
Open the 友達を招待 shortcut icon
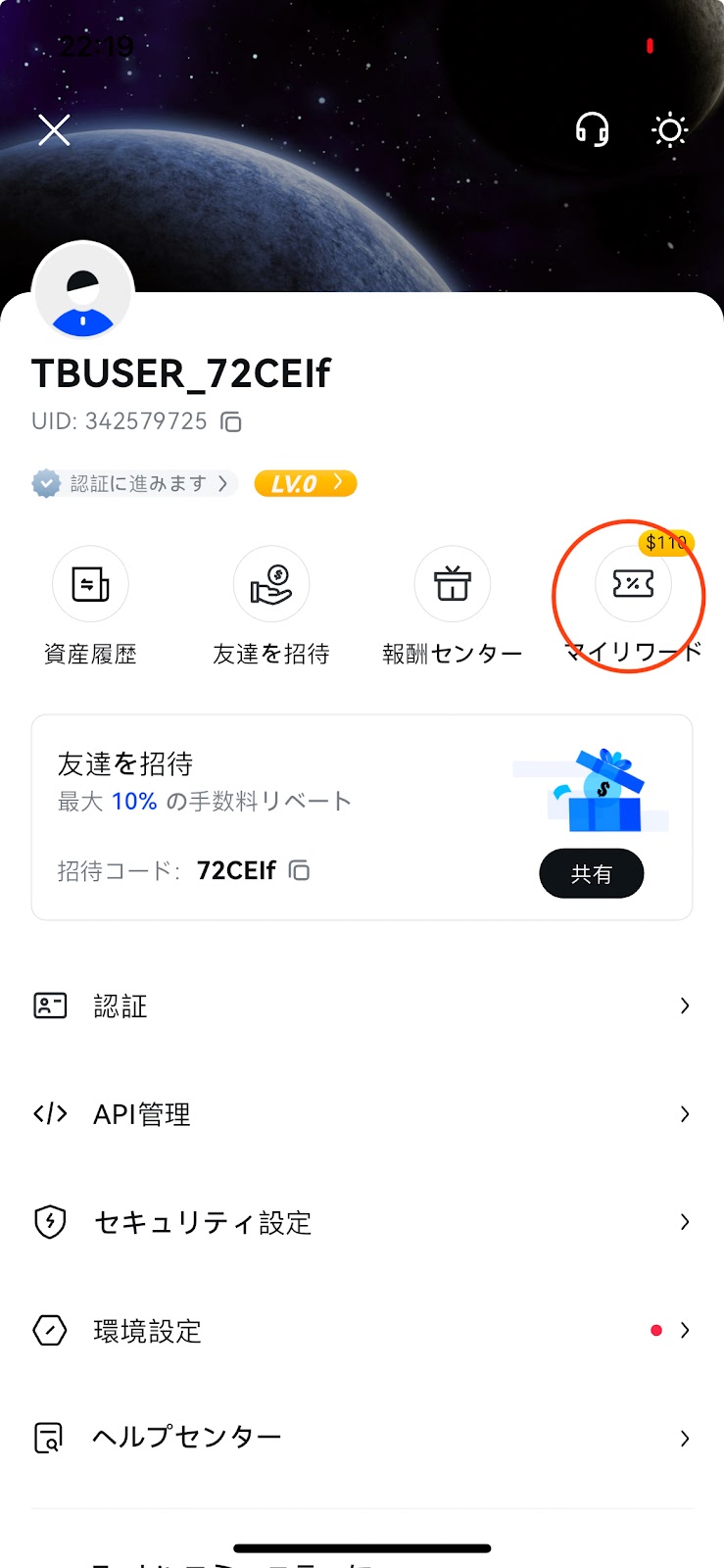tap(271, 585)
